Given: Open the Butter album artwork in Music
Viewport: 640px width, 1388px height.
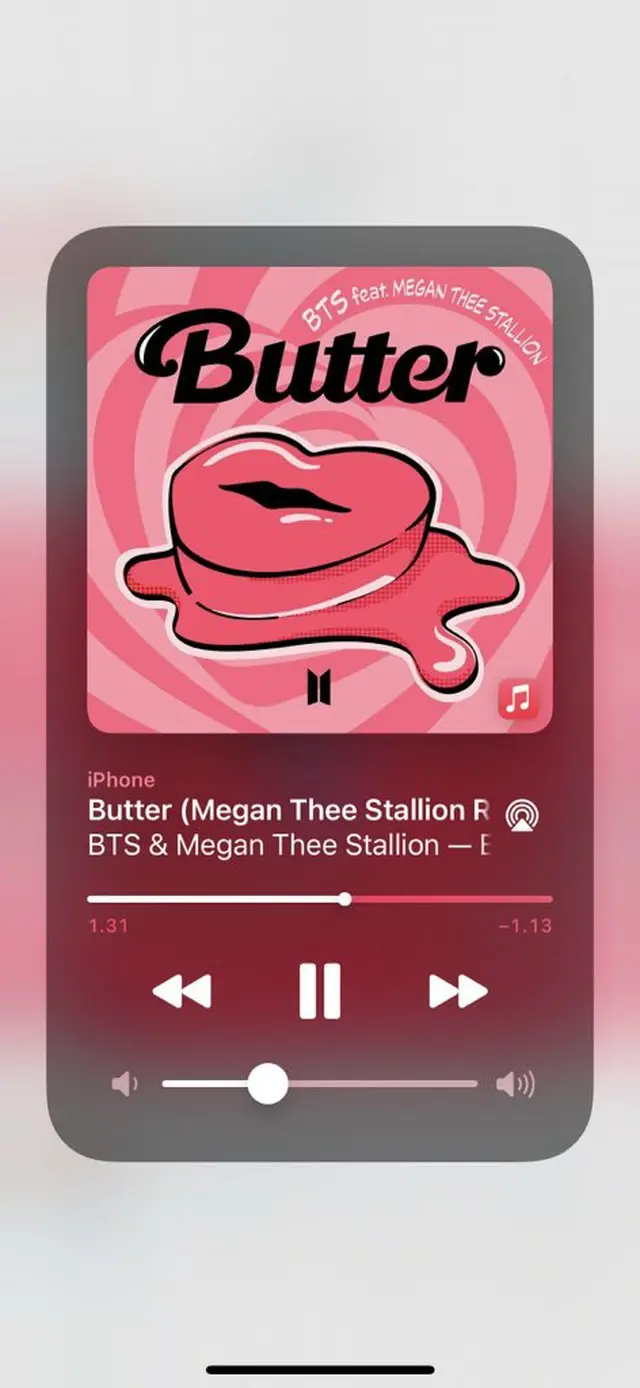Looking at the screenshot, I should tap(320, 500).
